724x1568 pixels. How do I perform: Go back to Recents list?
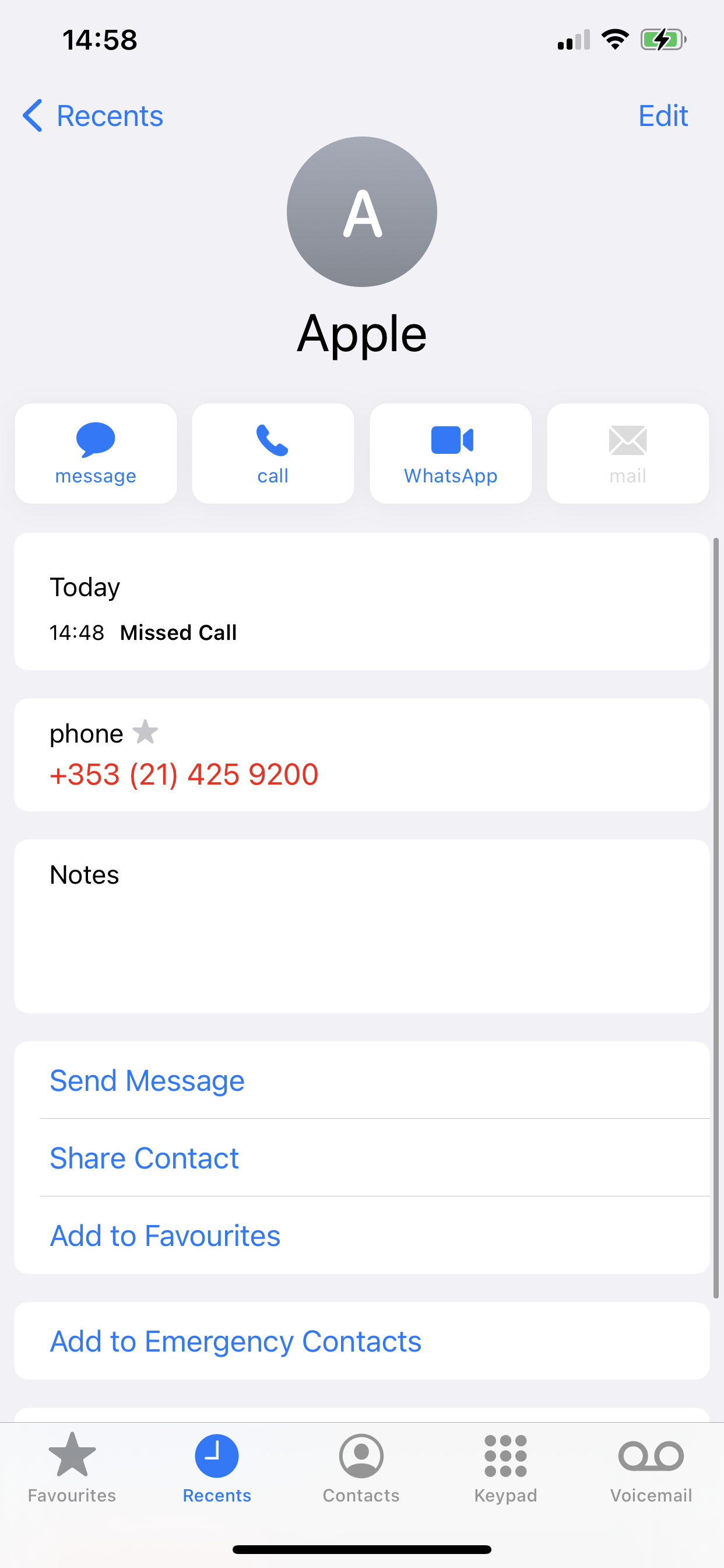pyautogui.click(x=93, y=116)
